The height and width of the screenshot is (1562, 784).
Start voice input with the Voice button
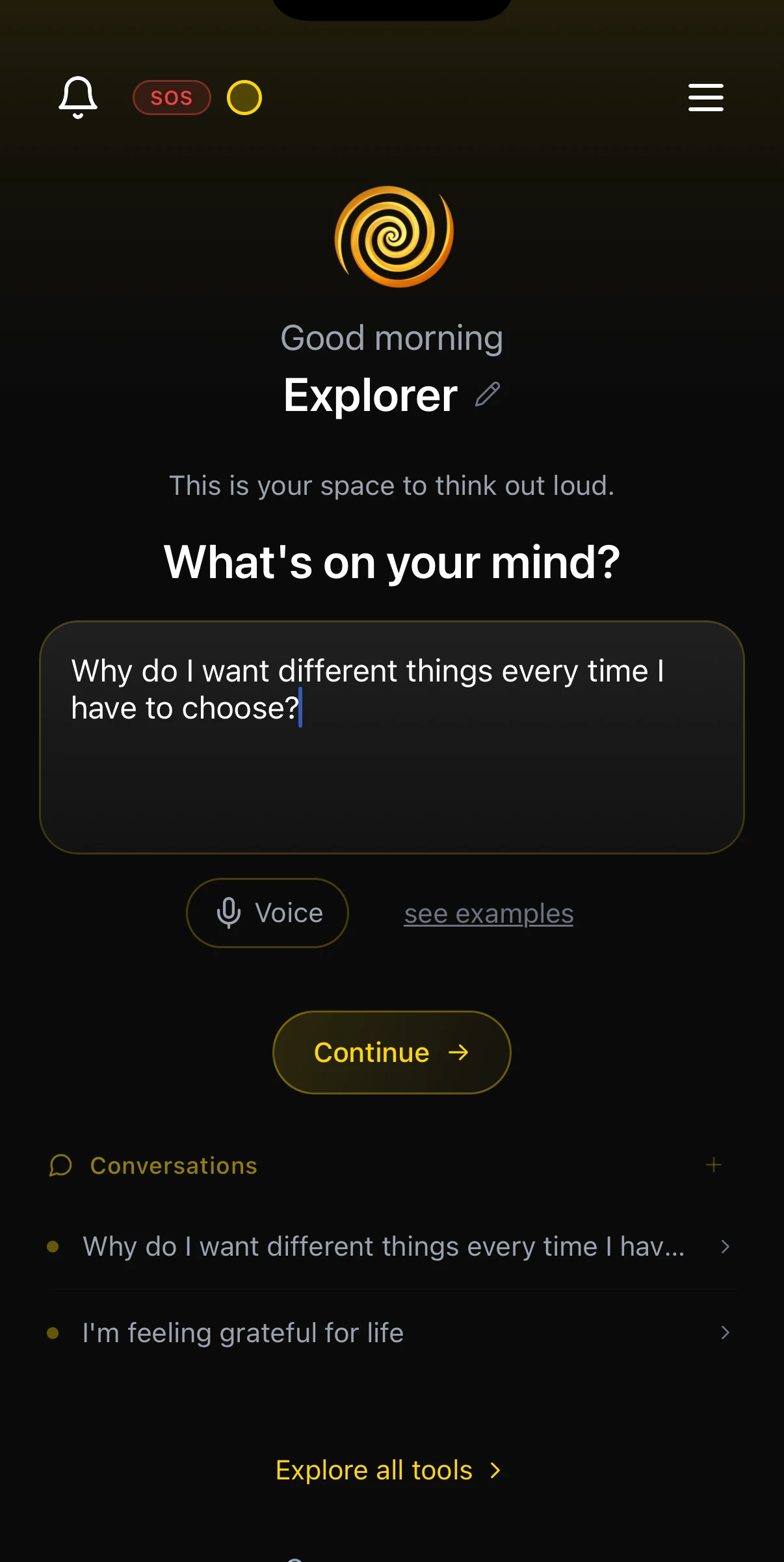click(x=267, y=913)
